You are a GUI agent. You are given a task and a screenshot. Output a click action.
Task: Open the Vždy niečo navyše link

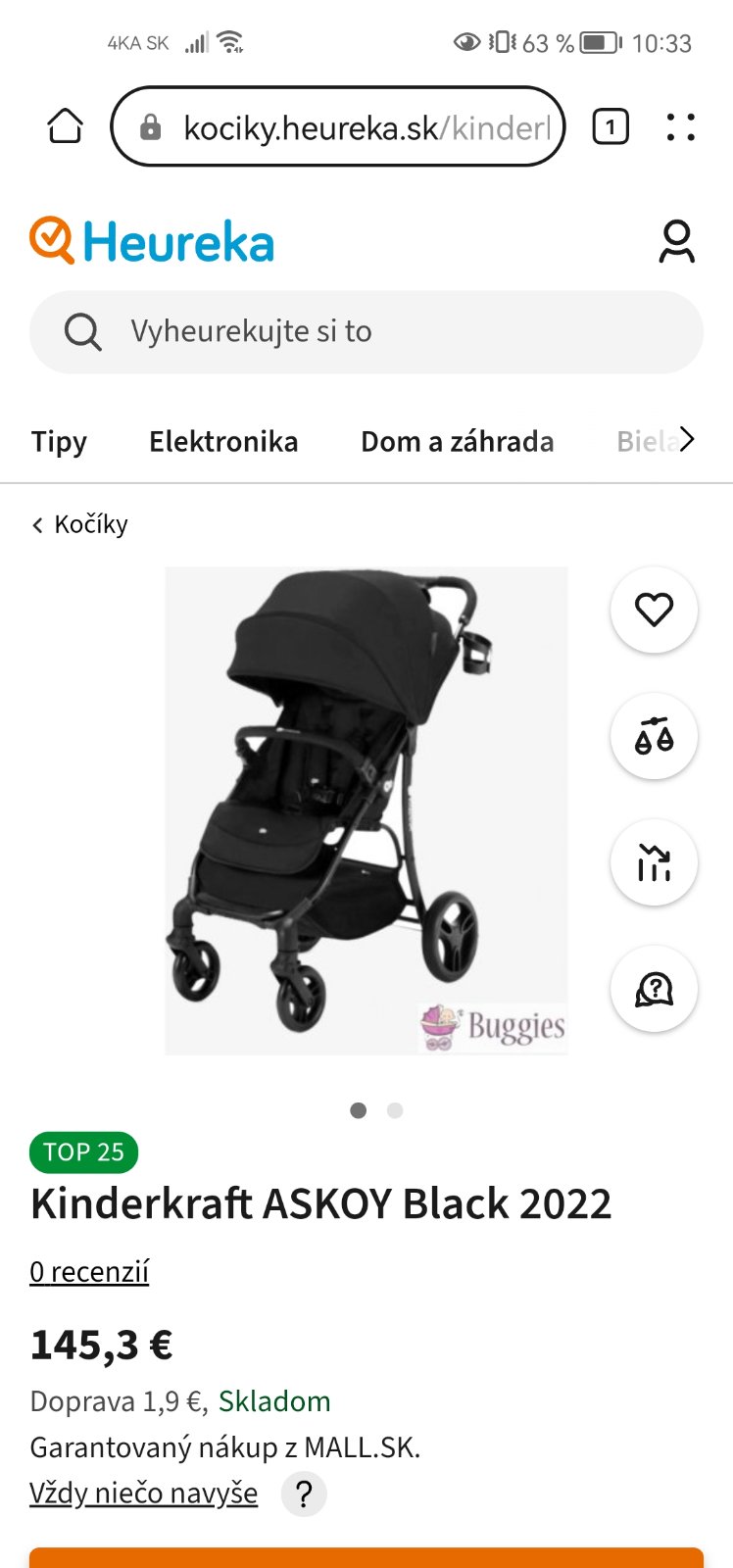[x=144, y=1494]
